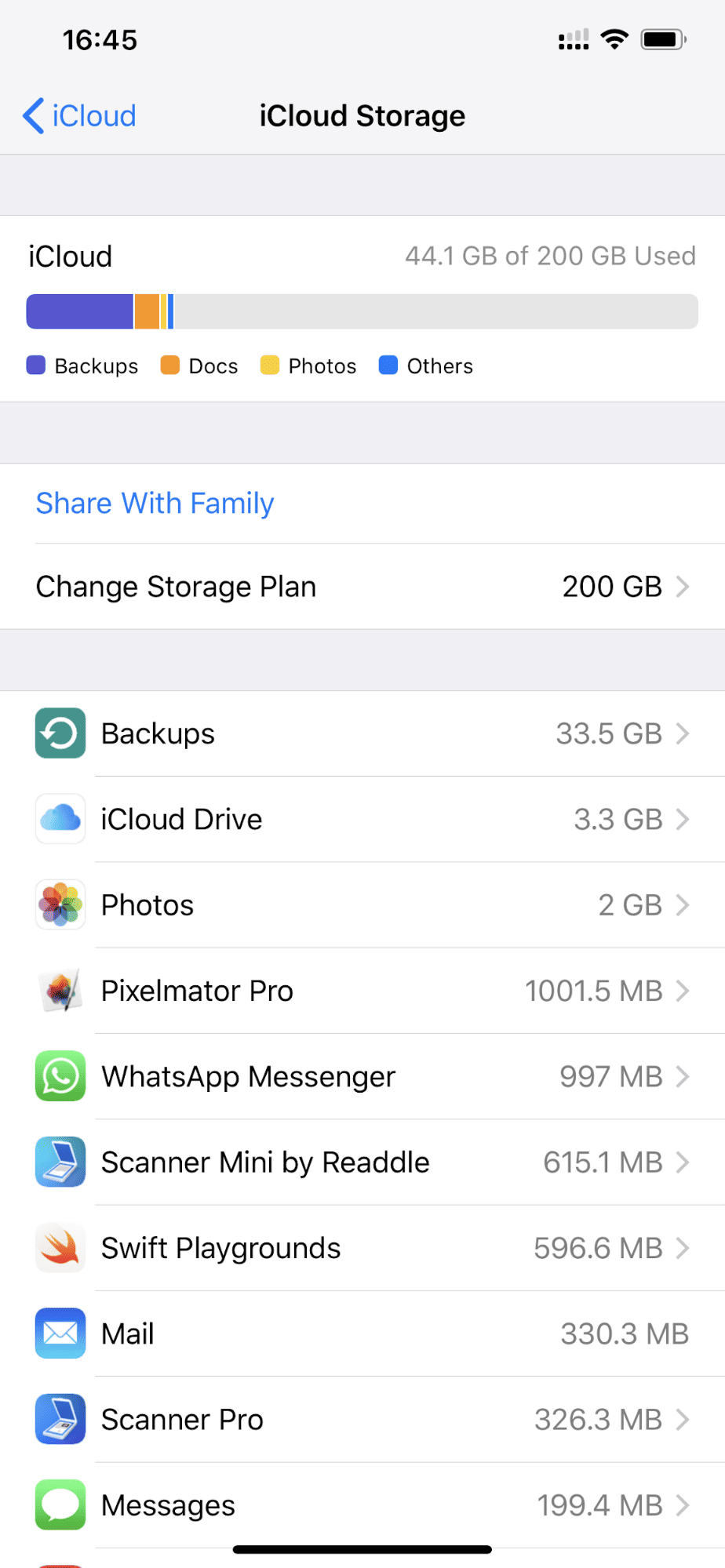Open Pixelmator Pro storage row

tap(362, 991)
